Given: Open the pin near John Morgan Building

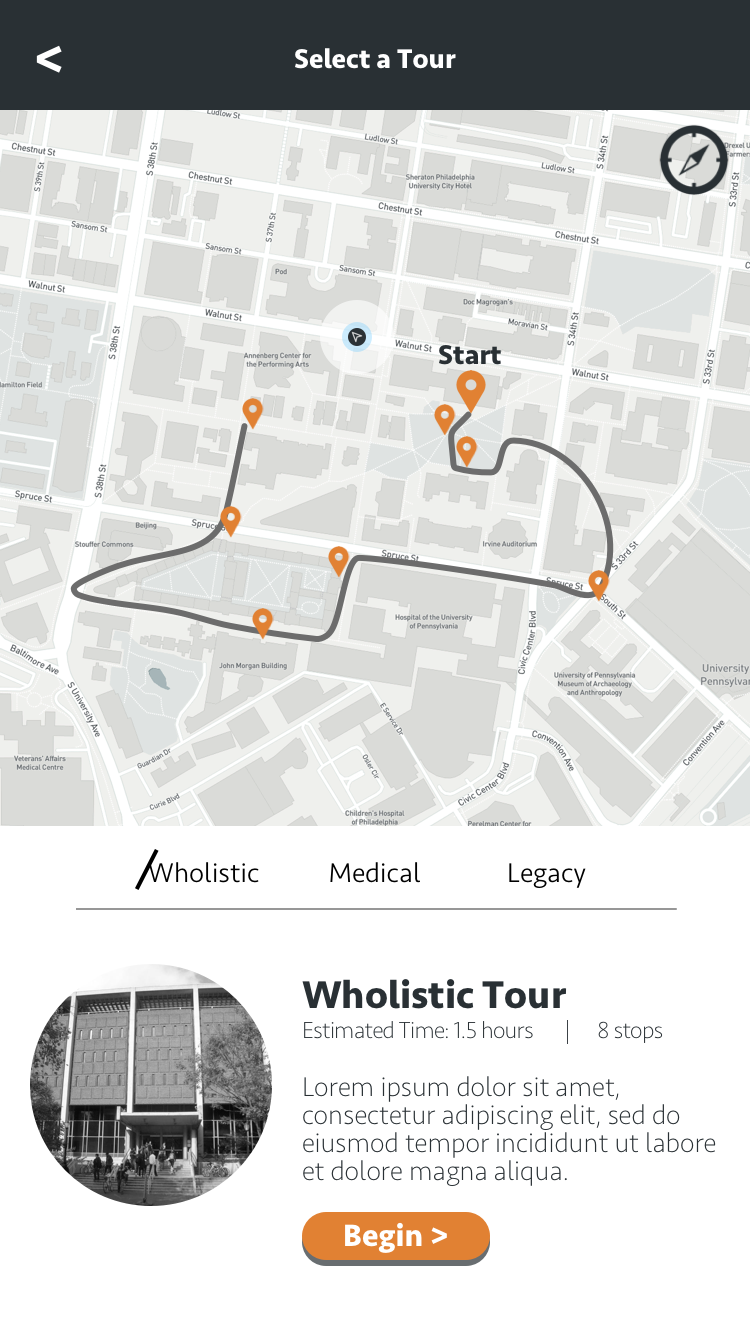Looking at the screenshot, I should (x=262, y=623).
